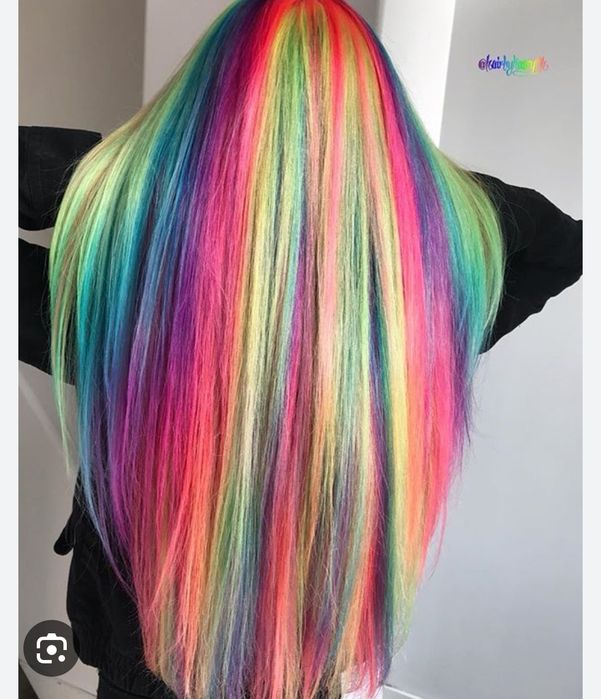Search this image with Google Lens
The width and height of the screenshot is (601, 699).
51,651
